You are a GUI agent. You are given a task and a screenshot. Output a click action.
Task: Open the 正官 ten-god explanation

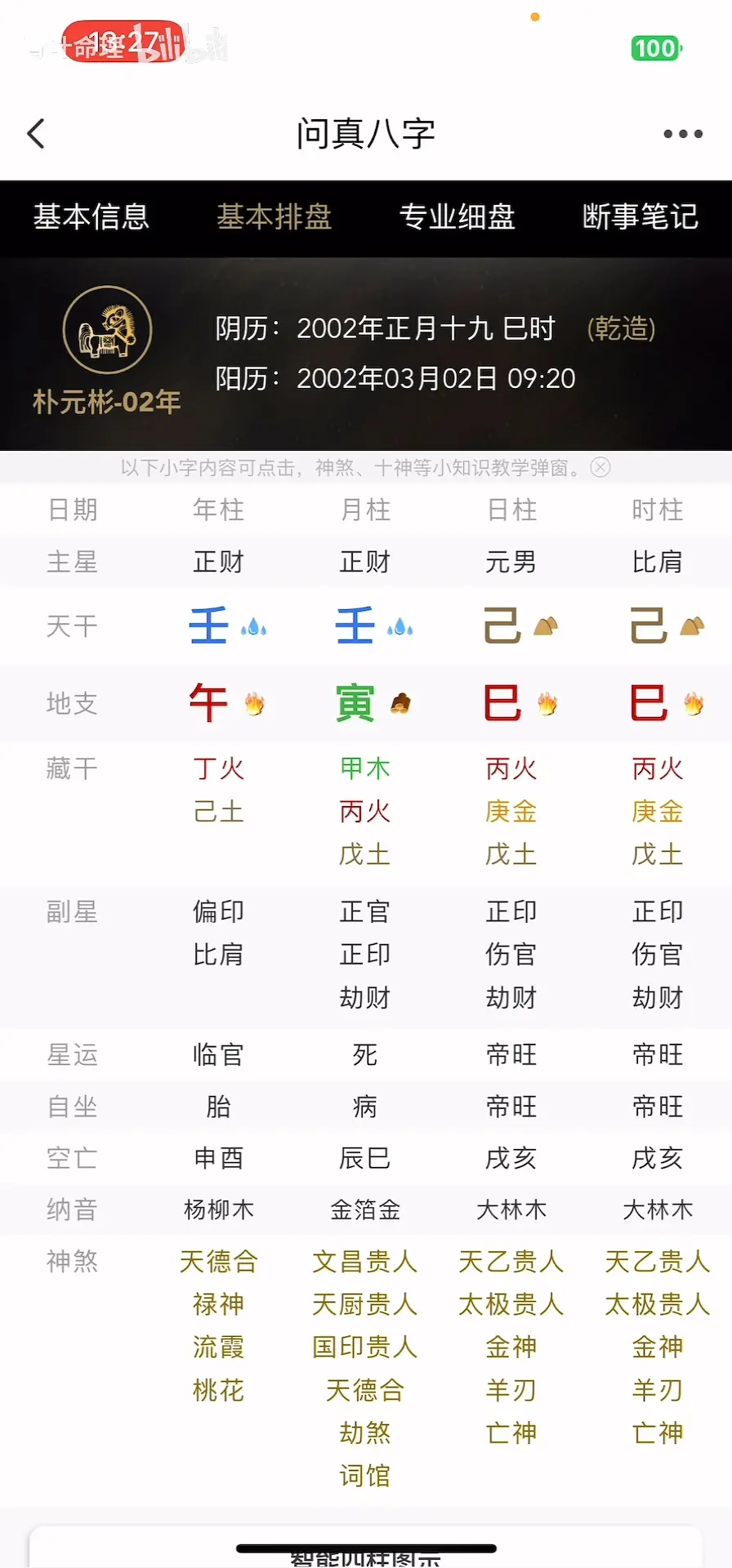tap(365, 911)
